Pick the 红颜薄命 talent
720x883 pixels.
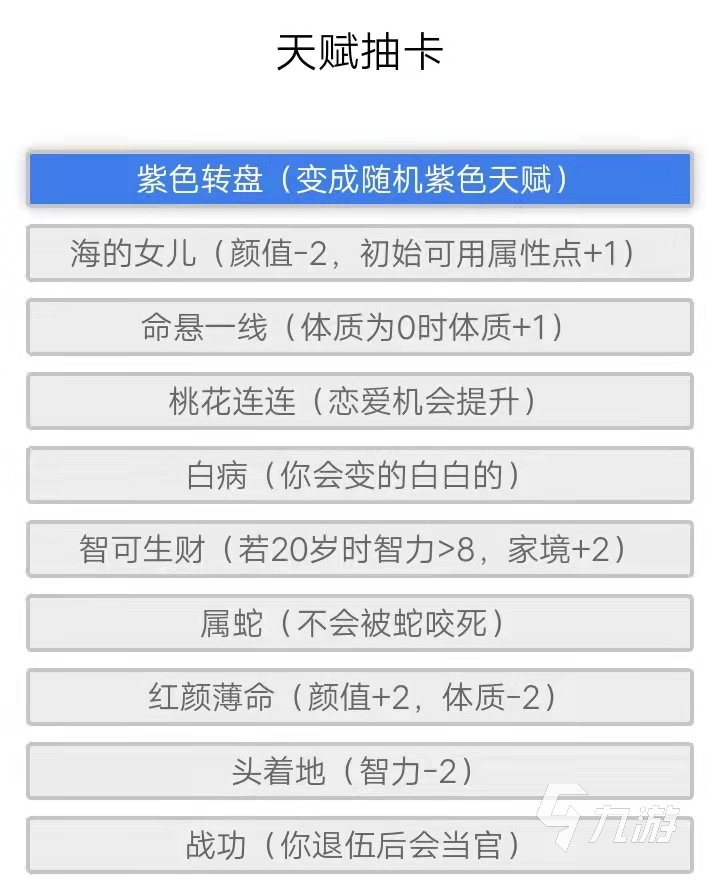pyautogui.click(x=359, y=698)
